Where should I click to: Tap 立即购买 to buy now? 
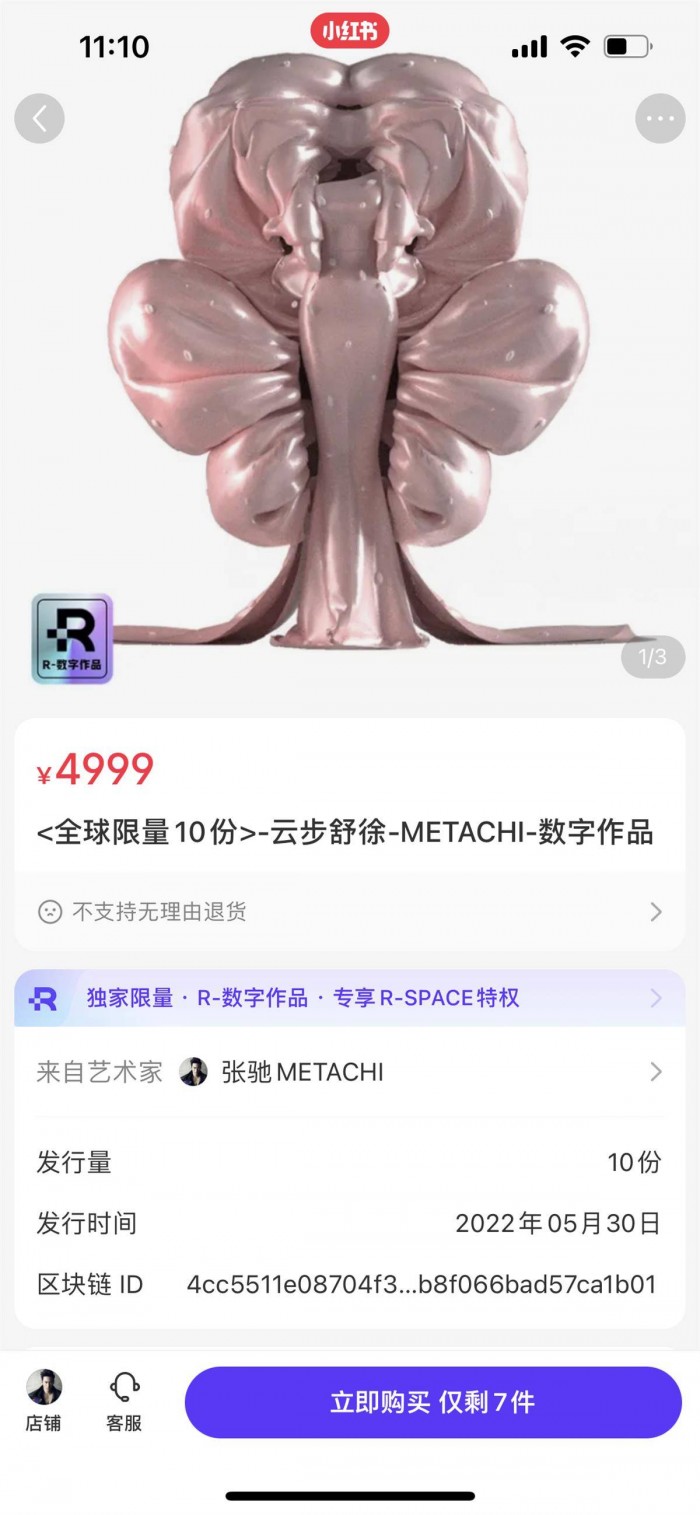432,1402
